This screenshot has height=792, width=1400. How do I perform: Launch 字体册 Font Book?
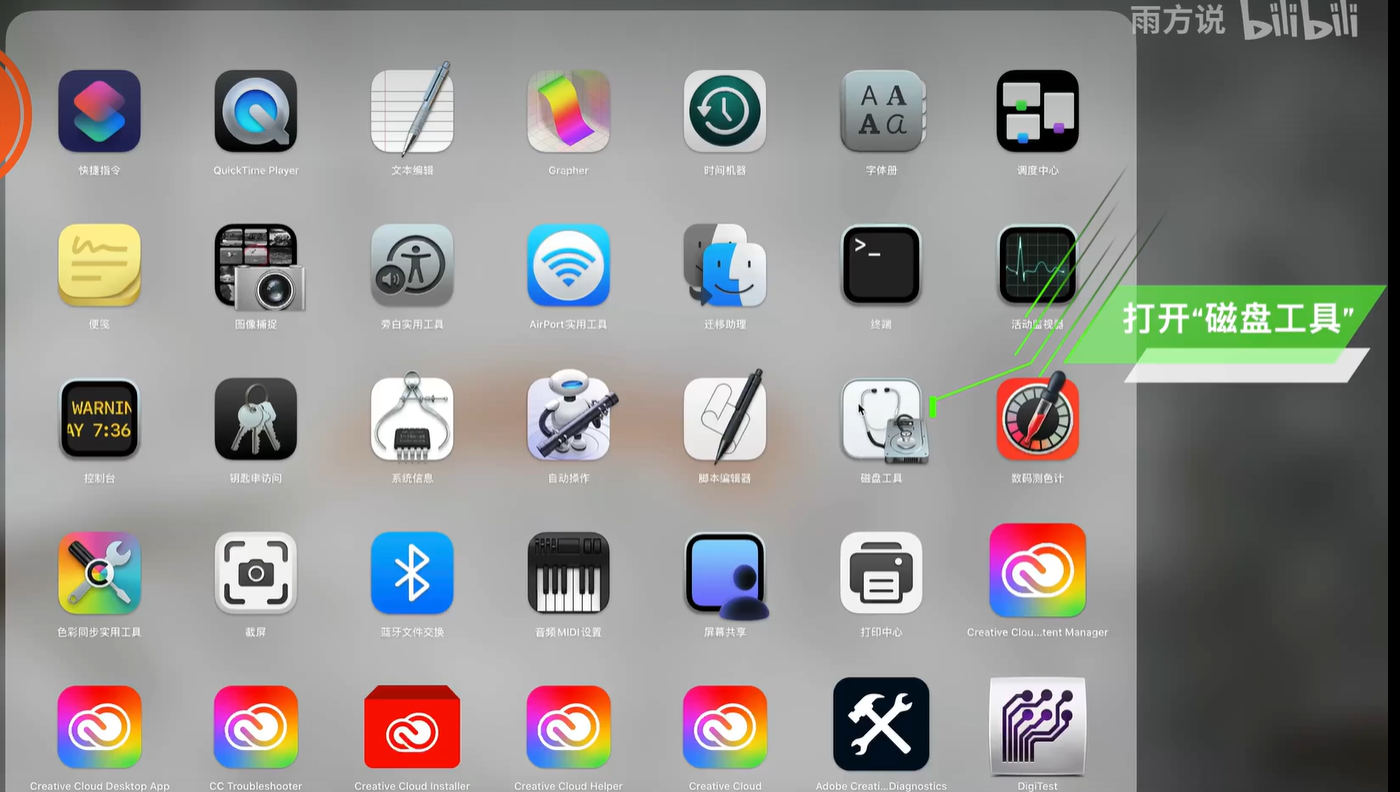pyautogui.click(x=881, y=111)
